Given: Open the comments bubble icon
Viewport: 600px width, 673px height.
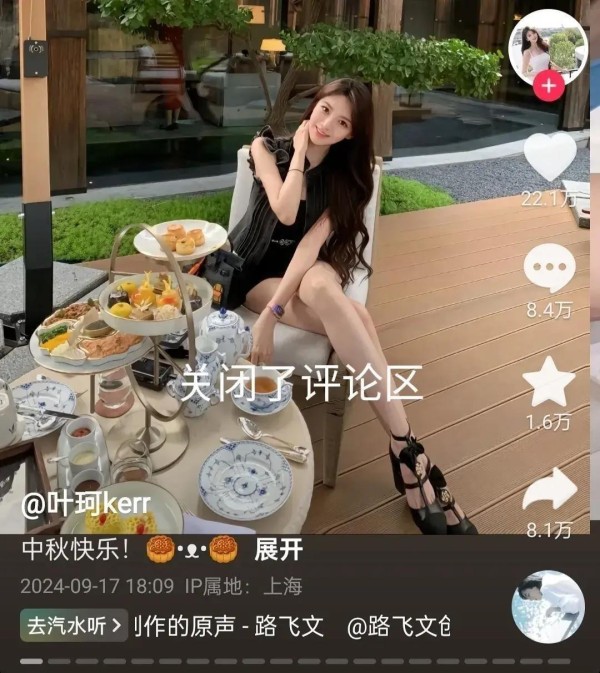Looking at the screenshot, I should (549, 267).
